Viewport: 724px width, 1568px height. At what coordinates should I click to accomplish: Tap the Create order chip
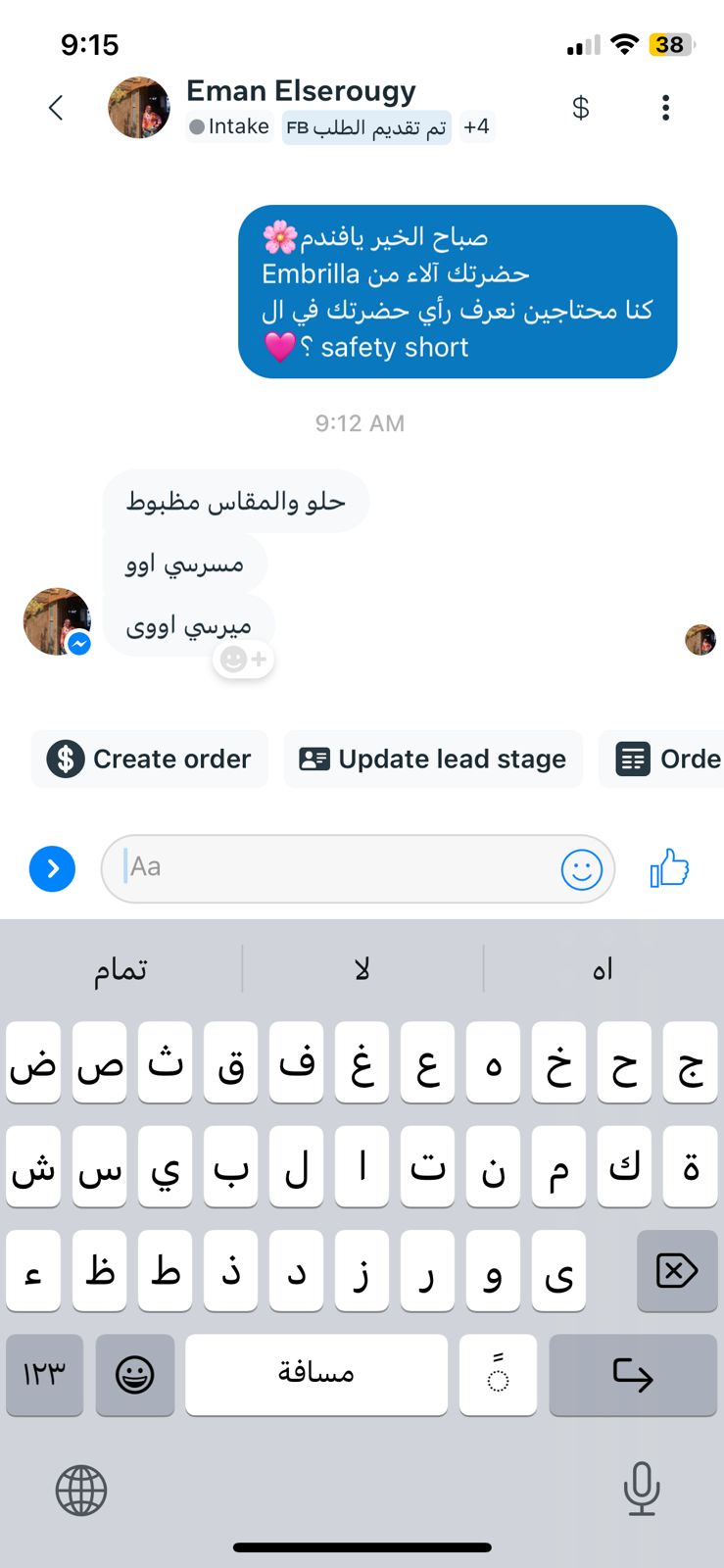[150, 759]
